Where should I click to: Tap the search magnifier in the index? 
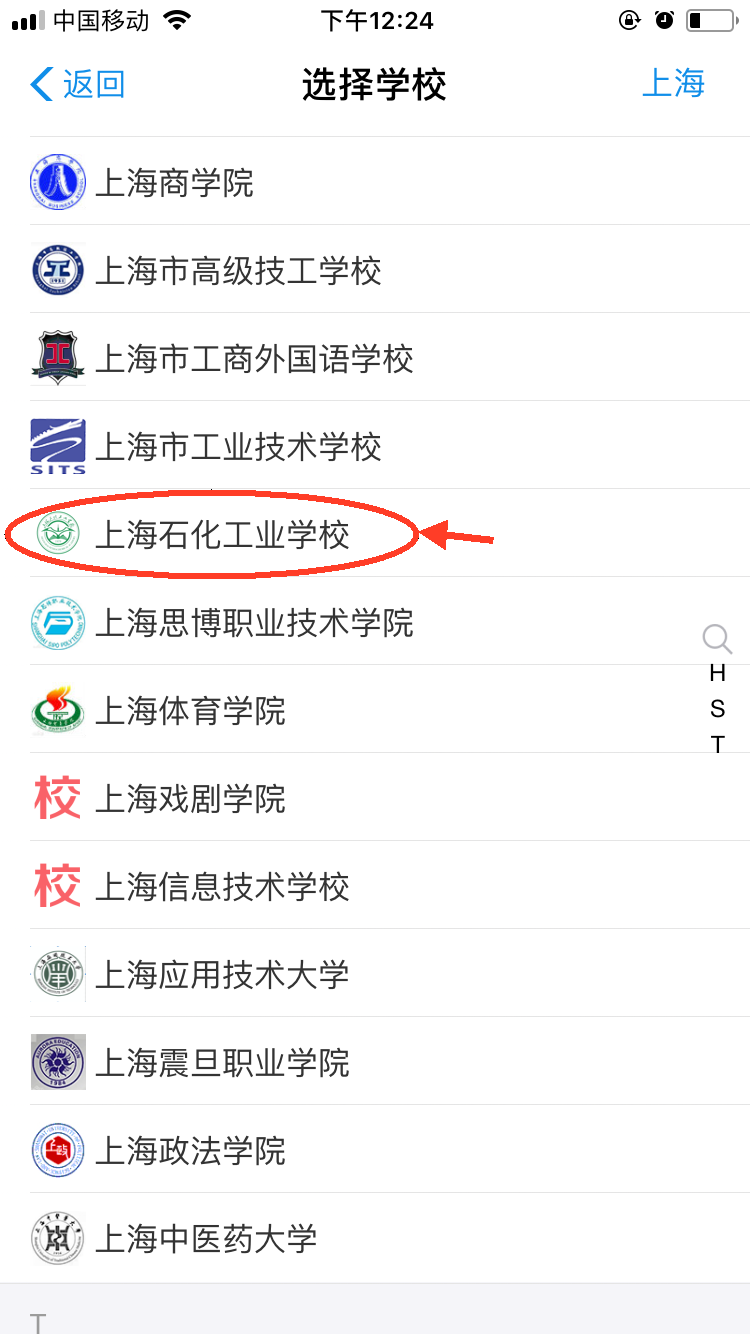click(717, 638)
